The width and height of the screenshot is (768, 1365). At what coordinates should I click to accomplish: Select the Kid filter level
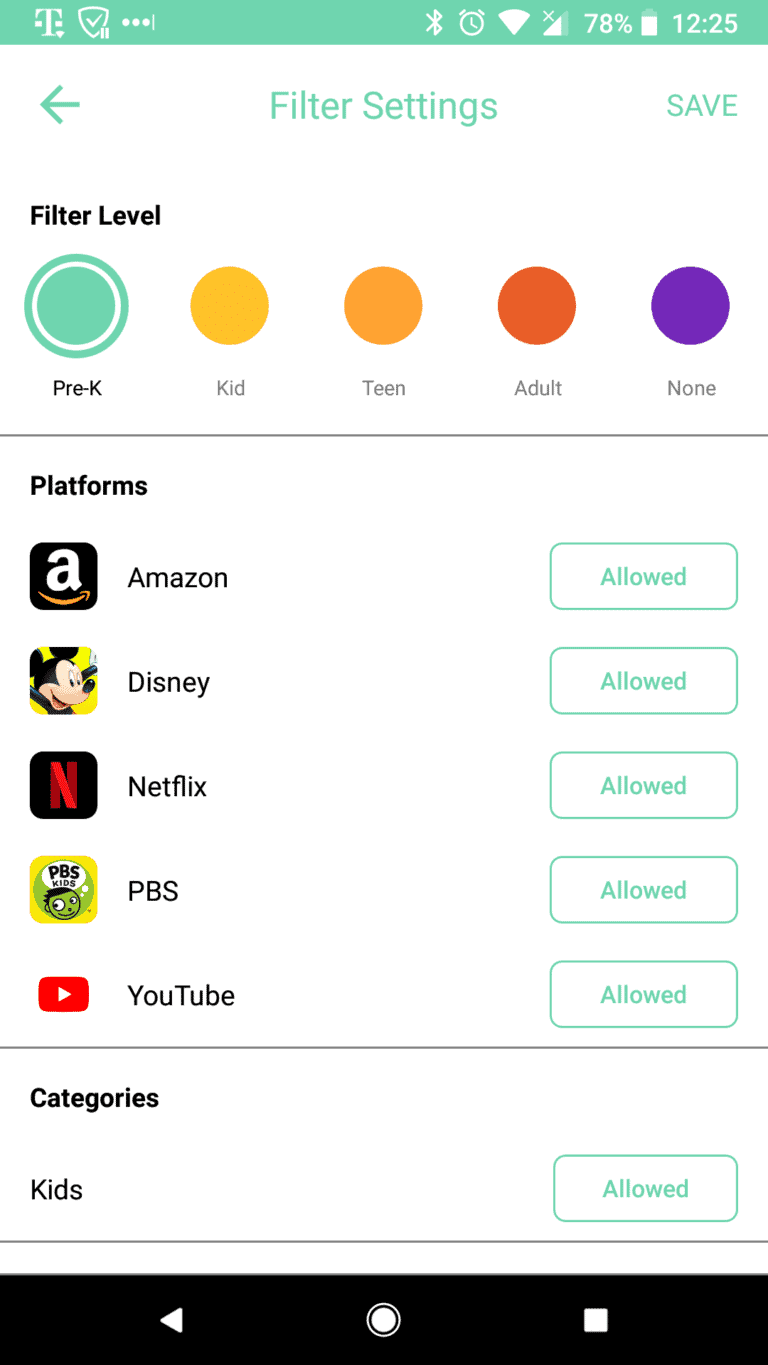[230, 305]
